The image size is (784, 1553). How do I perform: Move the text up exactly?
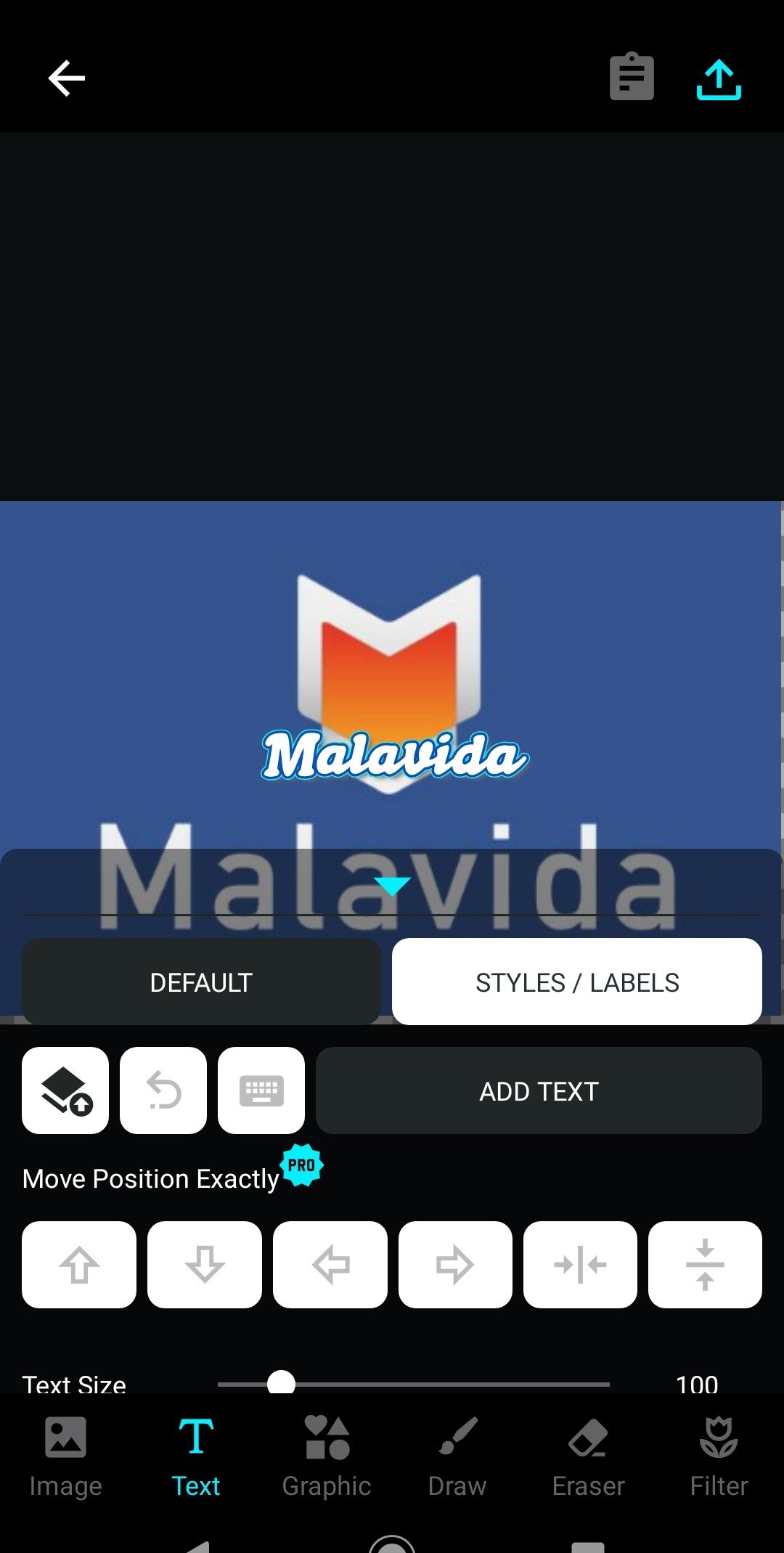(79, 1265)
